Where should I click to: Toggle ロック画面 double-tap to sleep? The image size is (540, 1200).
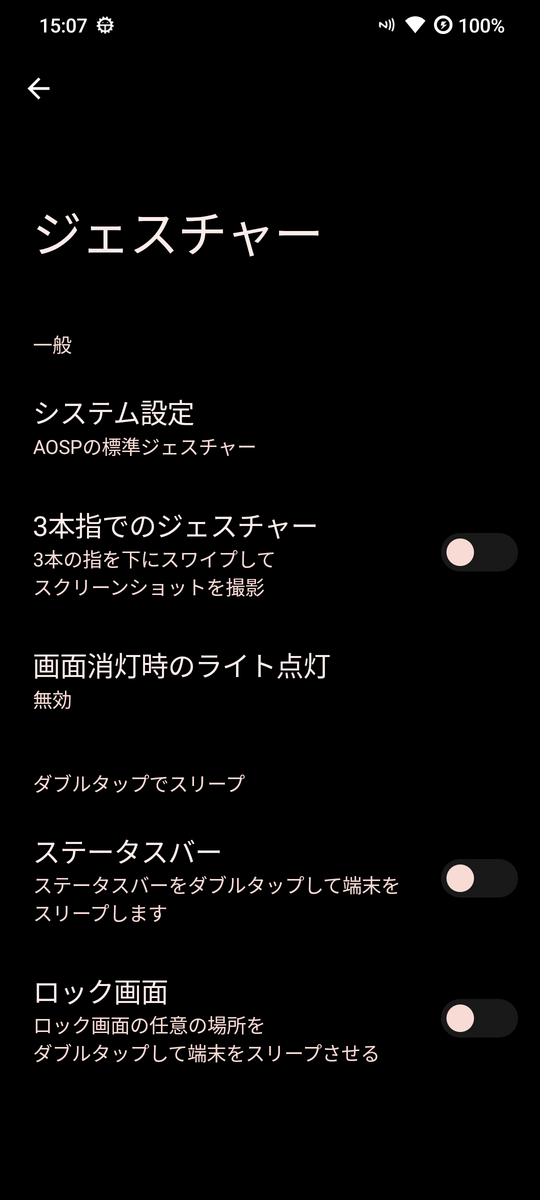[479, 1019]
